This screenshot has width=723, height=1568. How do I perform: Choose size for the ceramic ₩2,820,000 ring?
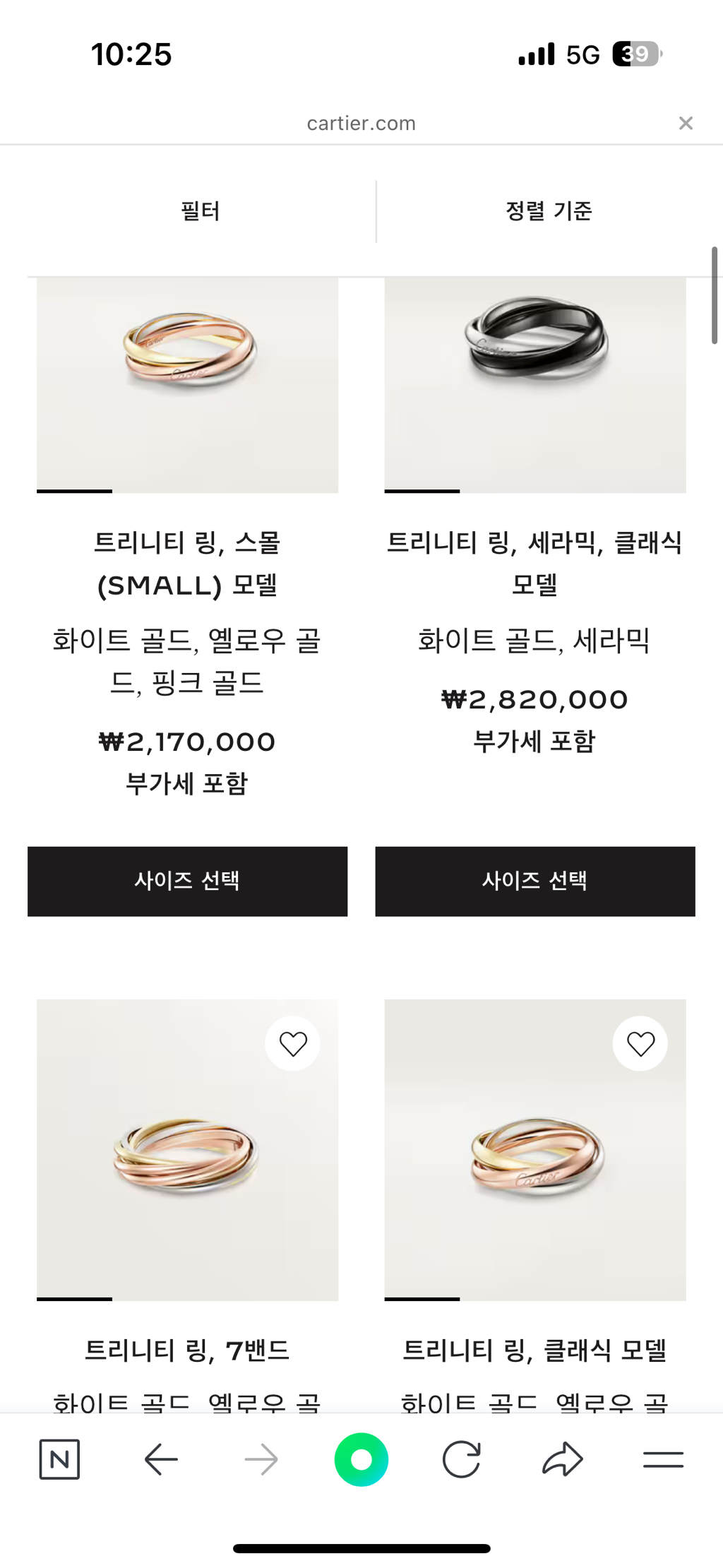(535, 881)
